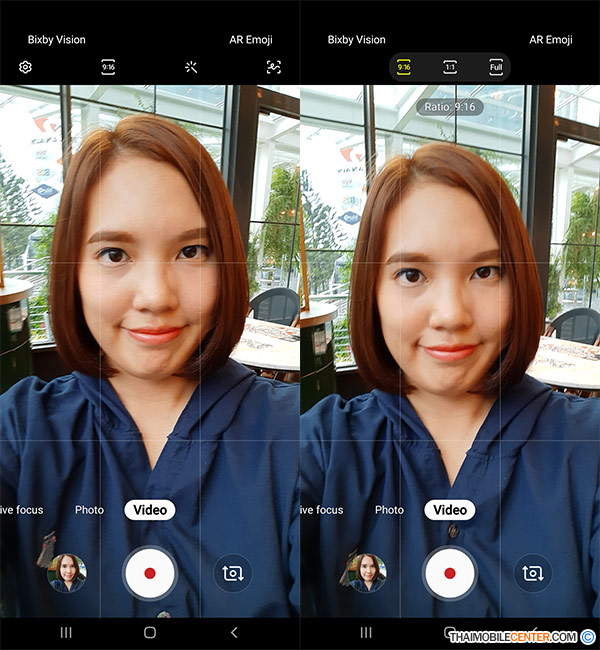Select the Full aspect ratio option
Image resolution: width=600 pixels, height=650 pixels.
[x=495, y=68]
